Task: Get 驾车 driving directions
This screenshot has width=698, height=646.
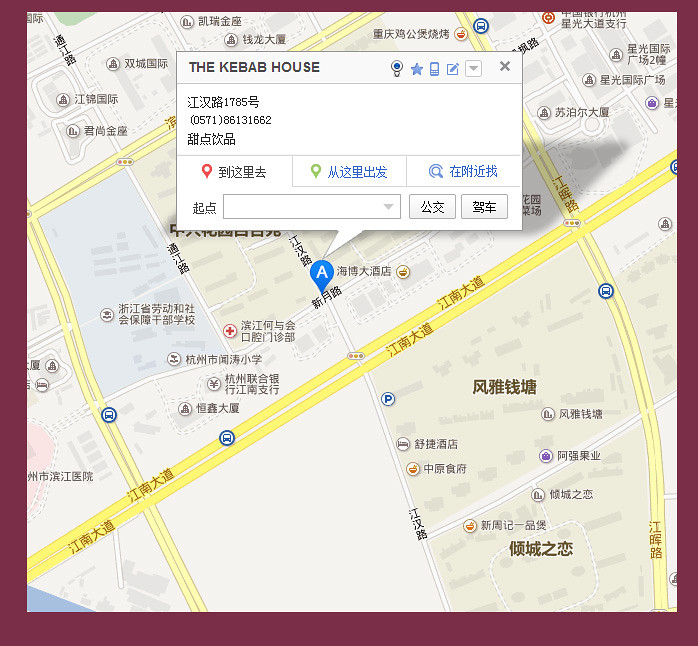Action: (x=484, y=207)
